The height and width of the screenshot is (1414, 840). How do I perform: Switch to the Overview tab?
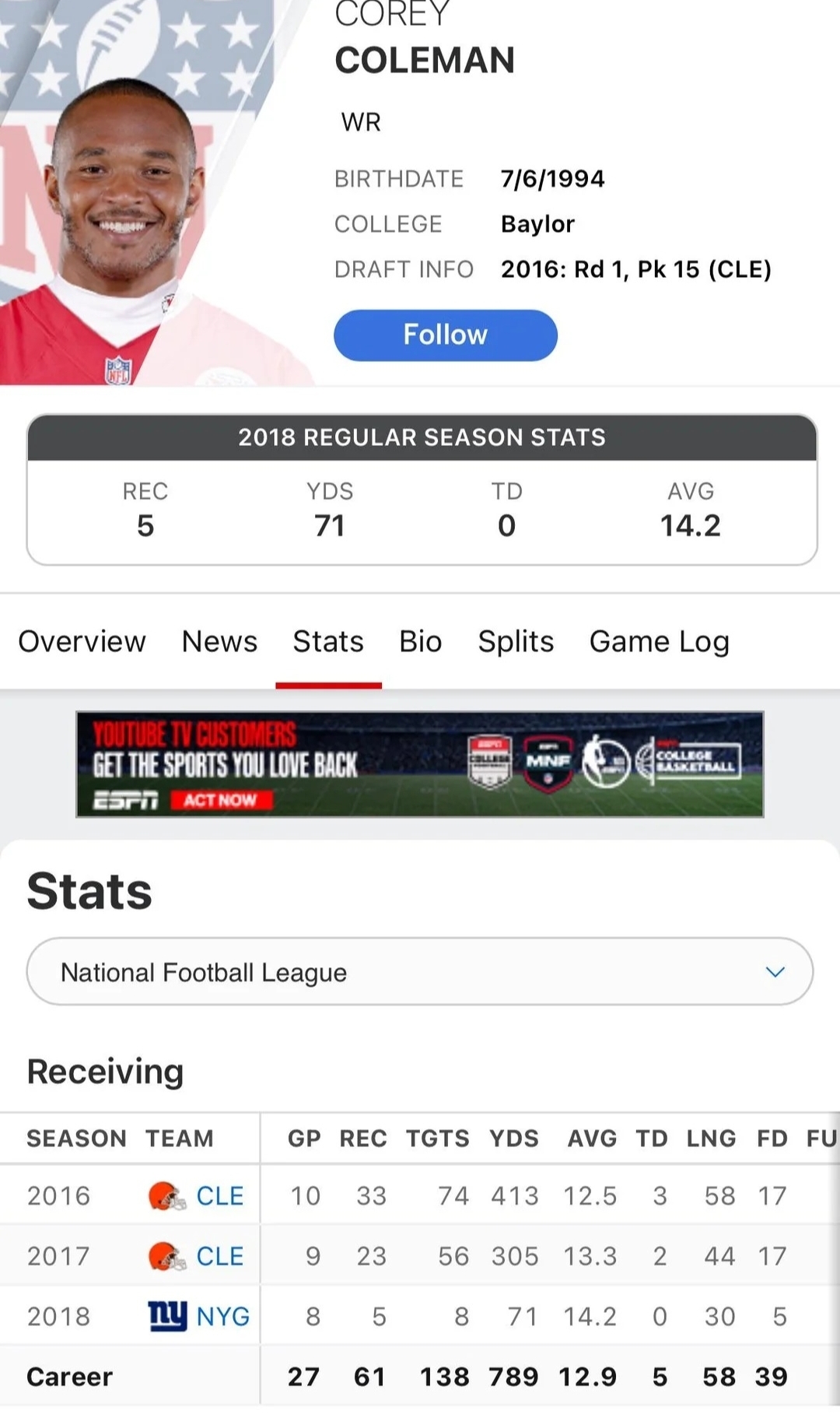tap(82, 642)
